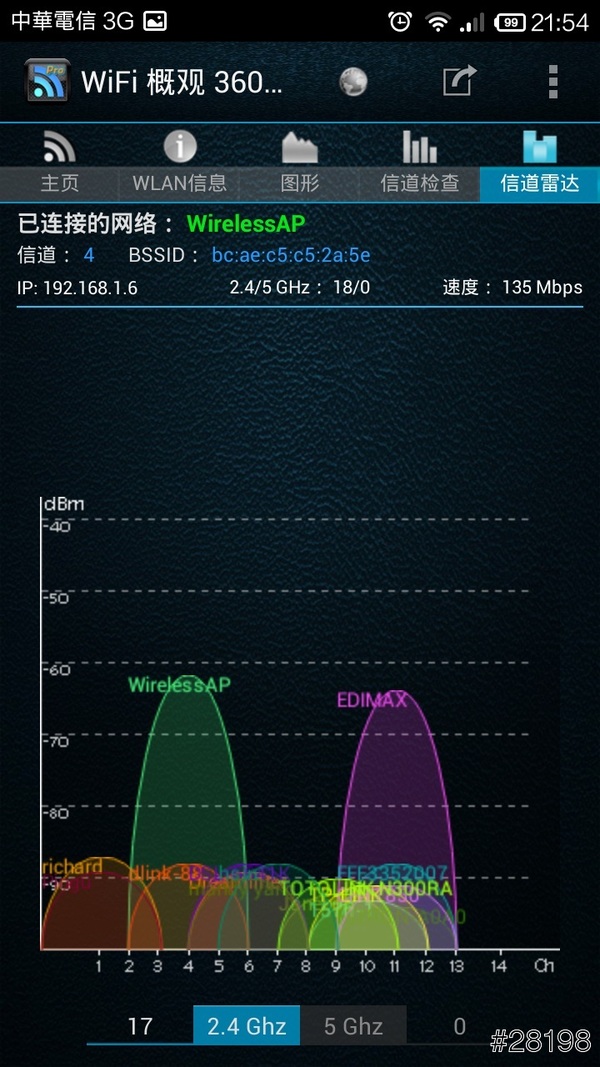The width and height of the screenshot is (600, 1067).
Task: Open the overflow menu
Action: pos(553,82)
